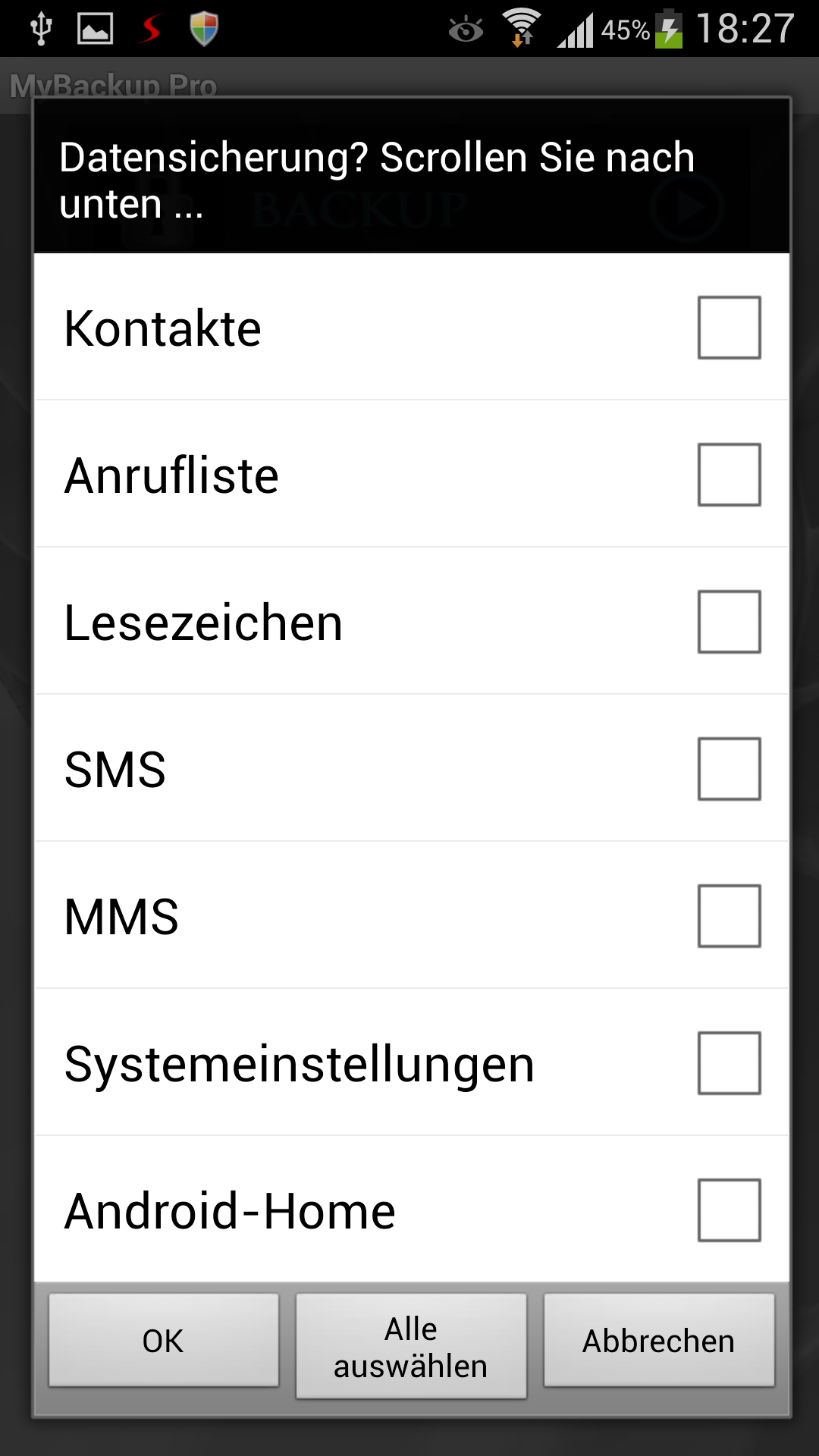Select Anrufliste for backup

[729, 475]
